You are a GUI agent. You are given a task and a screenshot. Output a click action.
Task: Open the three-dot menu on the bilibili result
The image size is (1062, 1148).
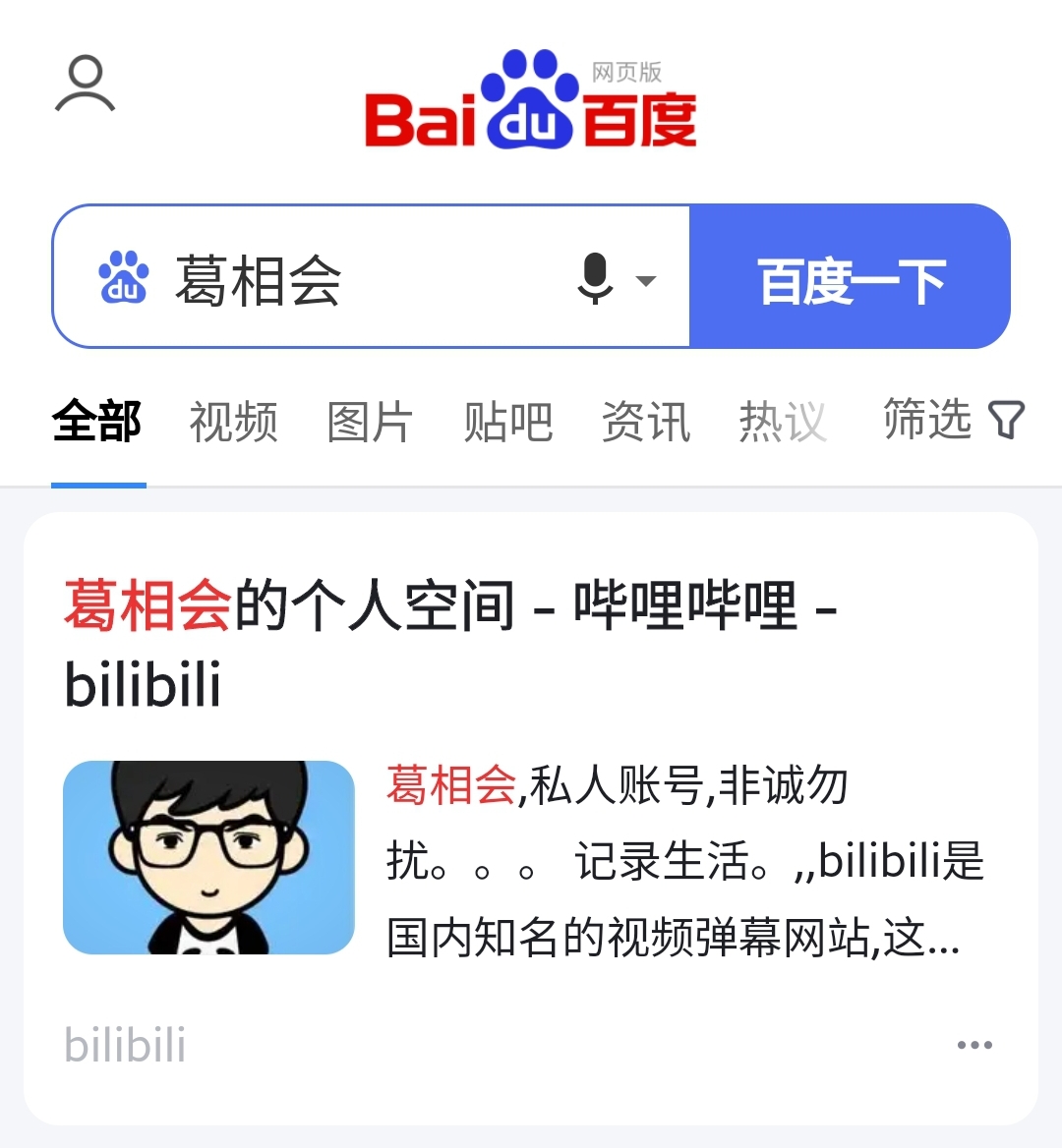coord(973,1045)
